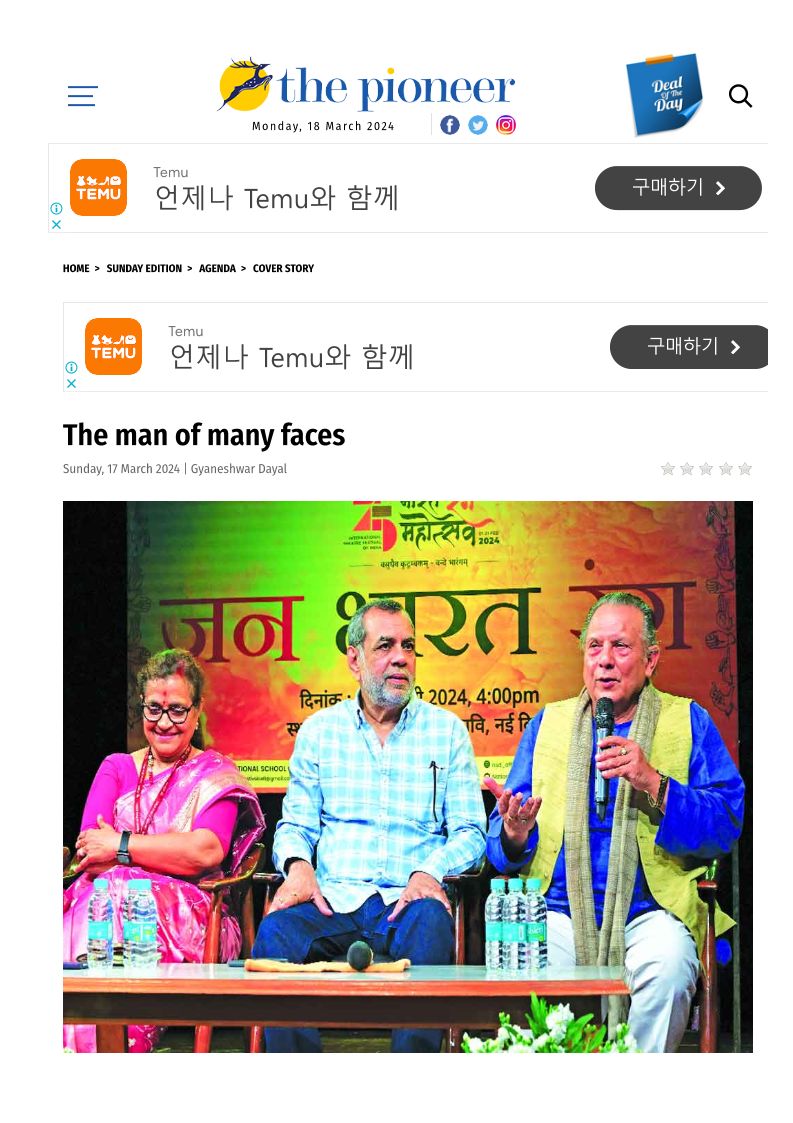The width and height of the screenshot is (793, 1123).
Task: Tap the second Temu ad purchase button
Action: click(692, 347)
